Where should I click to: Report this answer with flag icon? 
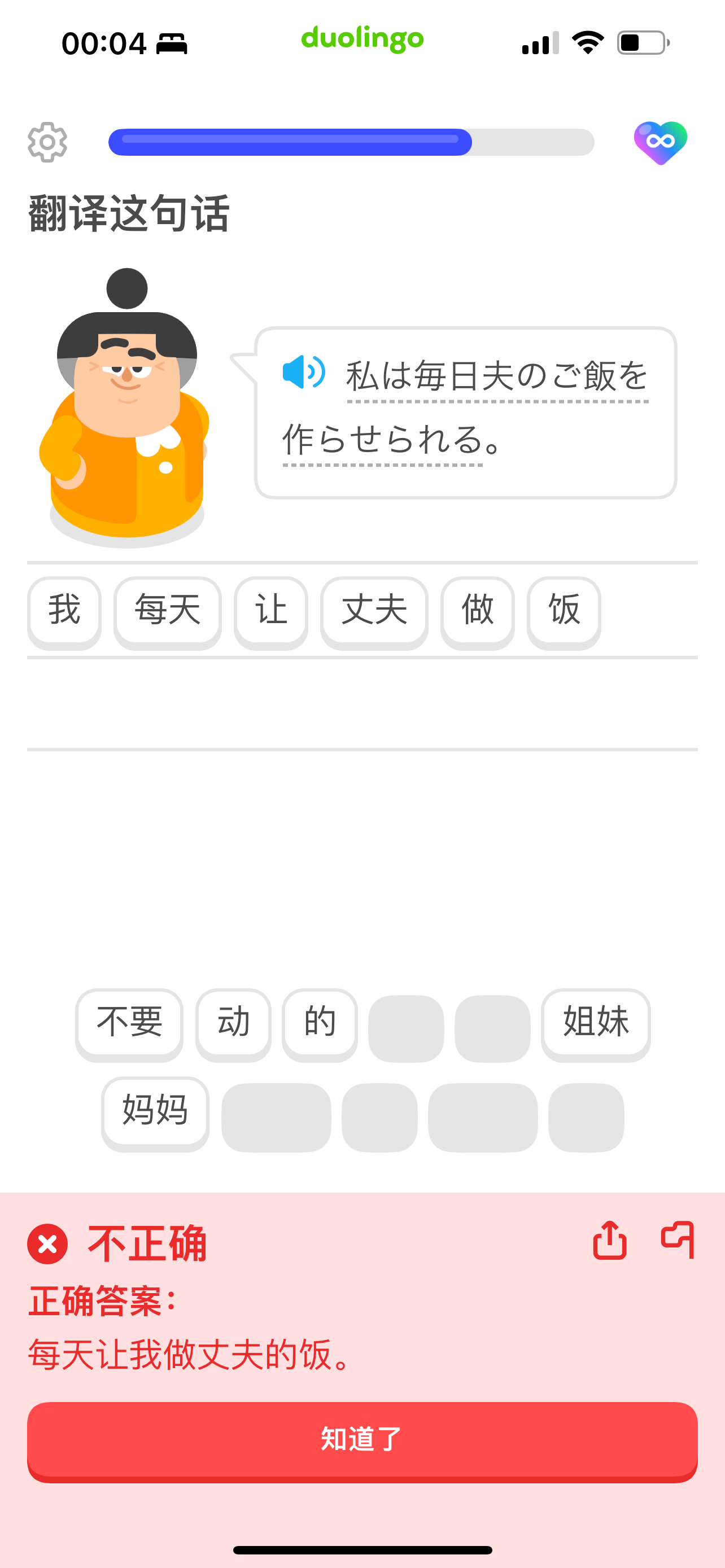click(x=678, y=1239)
